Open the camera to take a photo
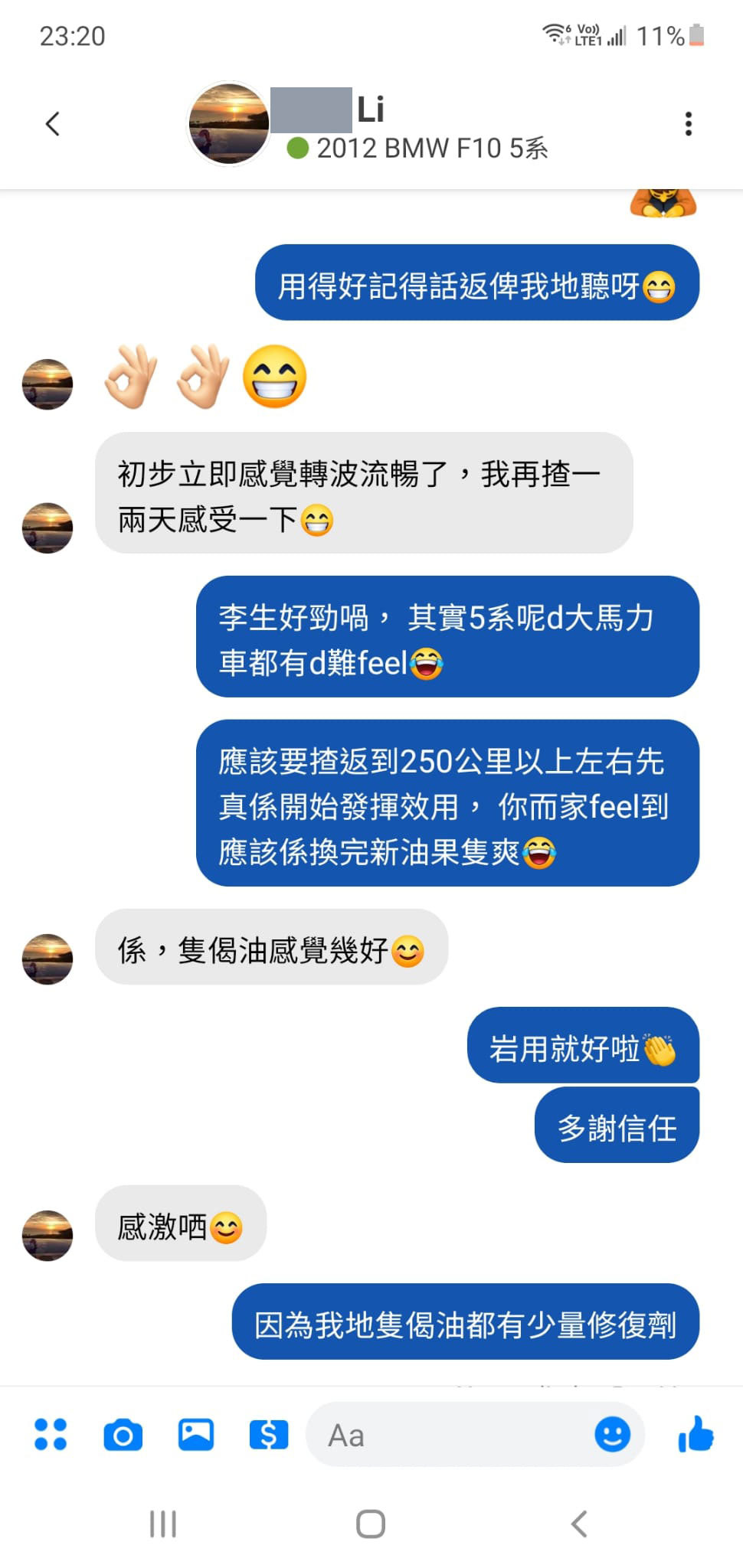743x1568 pixels. click(123, 1435)
